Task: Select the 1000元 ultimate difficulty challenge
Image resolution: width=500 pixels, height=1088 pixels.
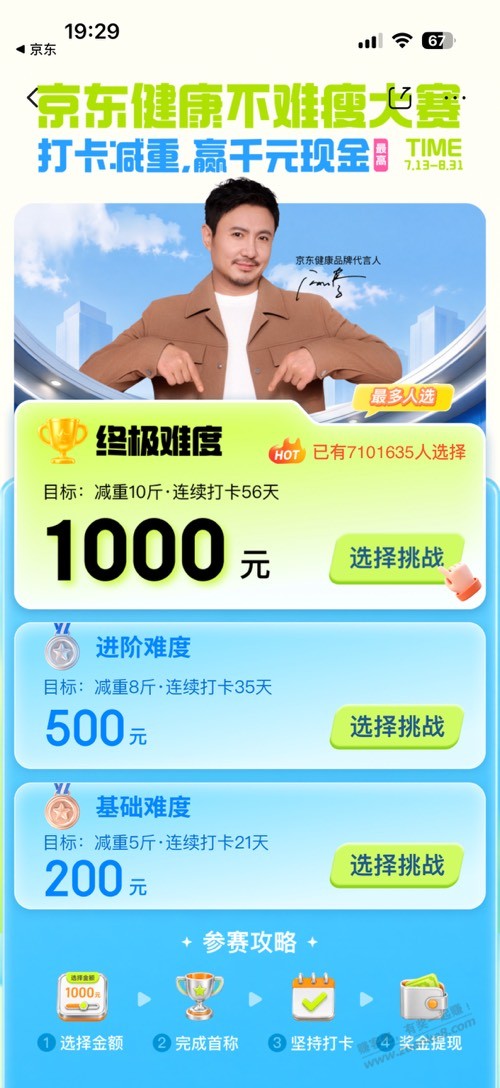Action: point(396,558)
